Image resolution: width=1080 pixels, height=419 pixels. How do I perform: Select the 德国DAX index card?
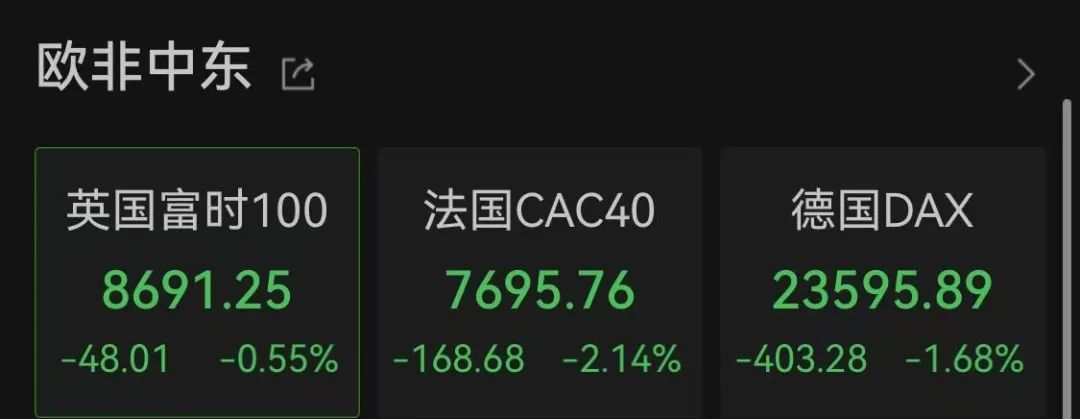click(881, 283)
